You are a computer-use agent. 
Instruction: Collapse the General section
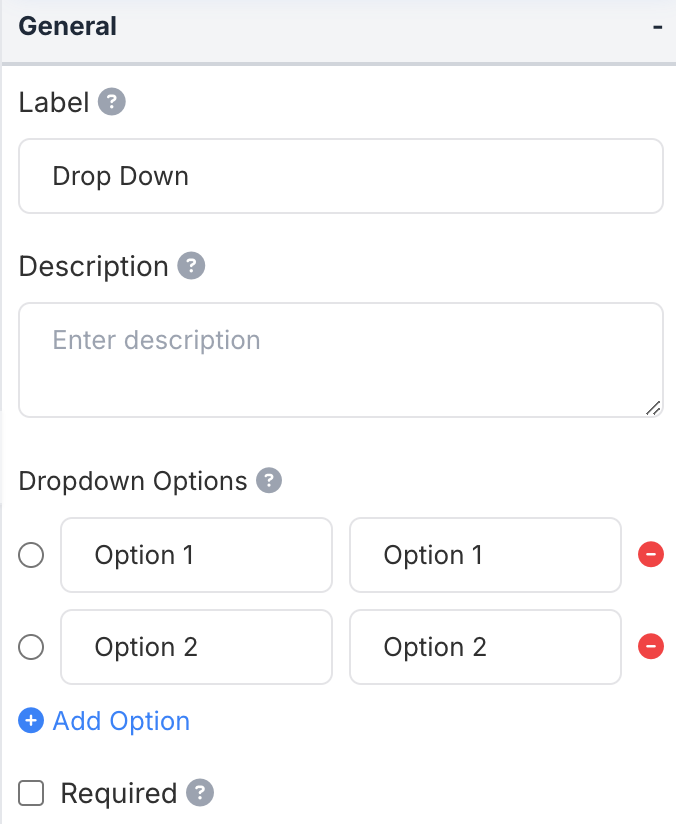pos(657,27)
